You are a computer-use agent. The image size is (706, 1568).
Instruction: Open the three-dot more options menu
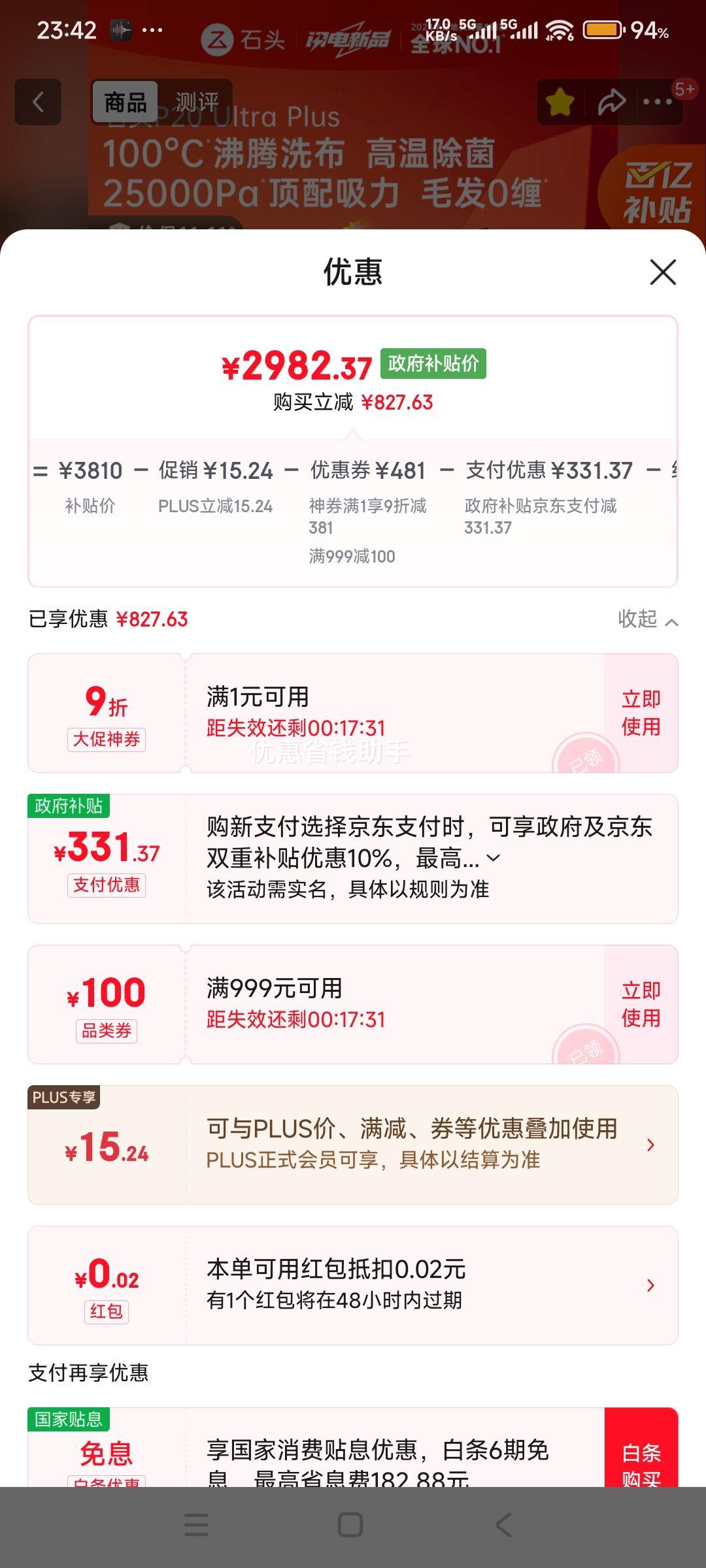(657, 102)
